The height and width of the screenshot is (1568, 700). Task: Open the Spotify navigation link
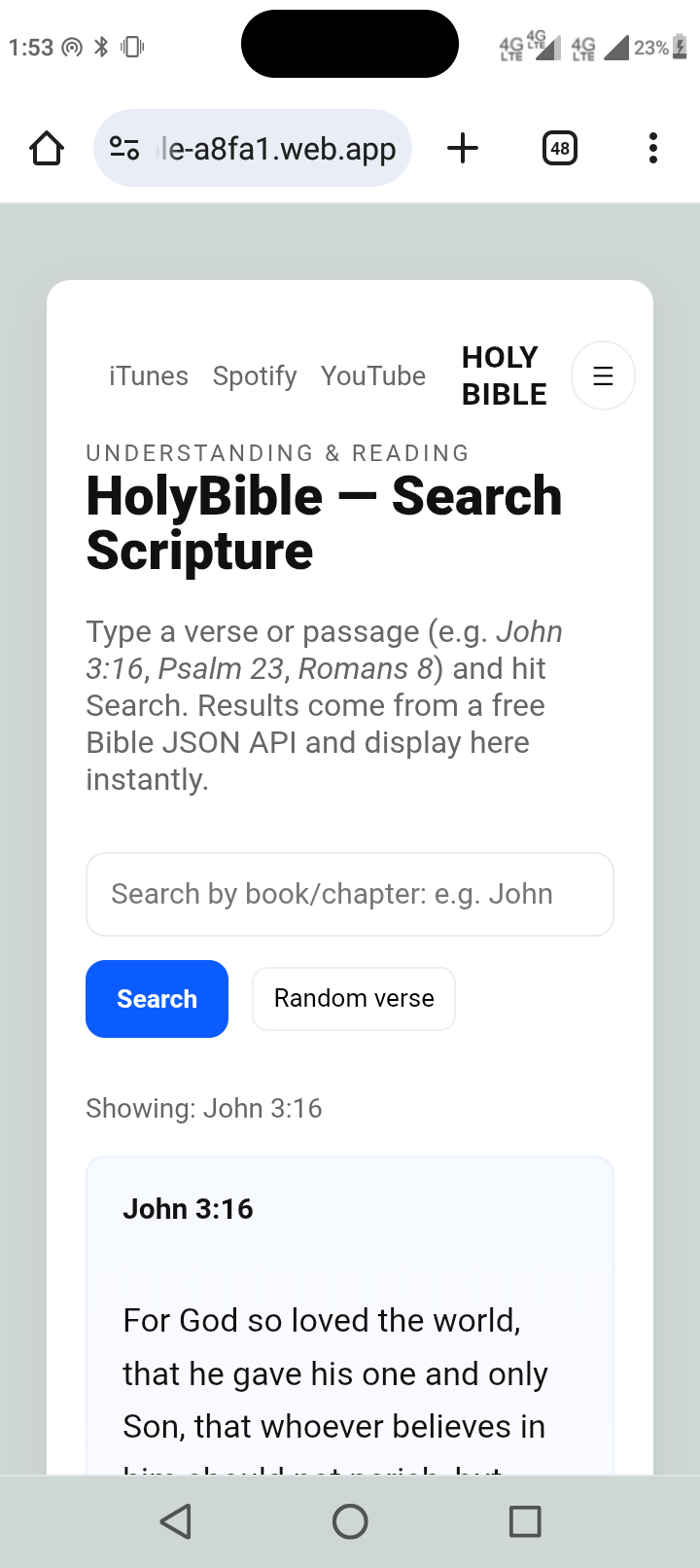click(254, 375)
